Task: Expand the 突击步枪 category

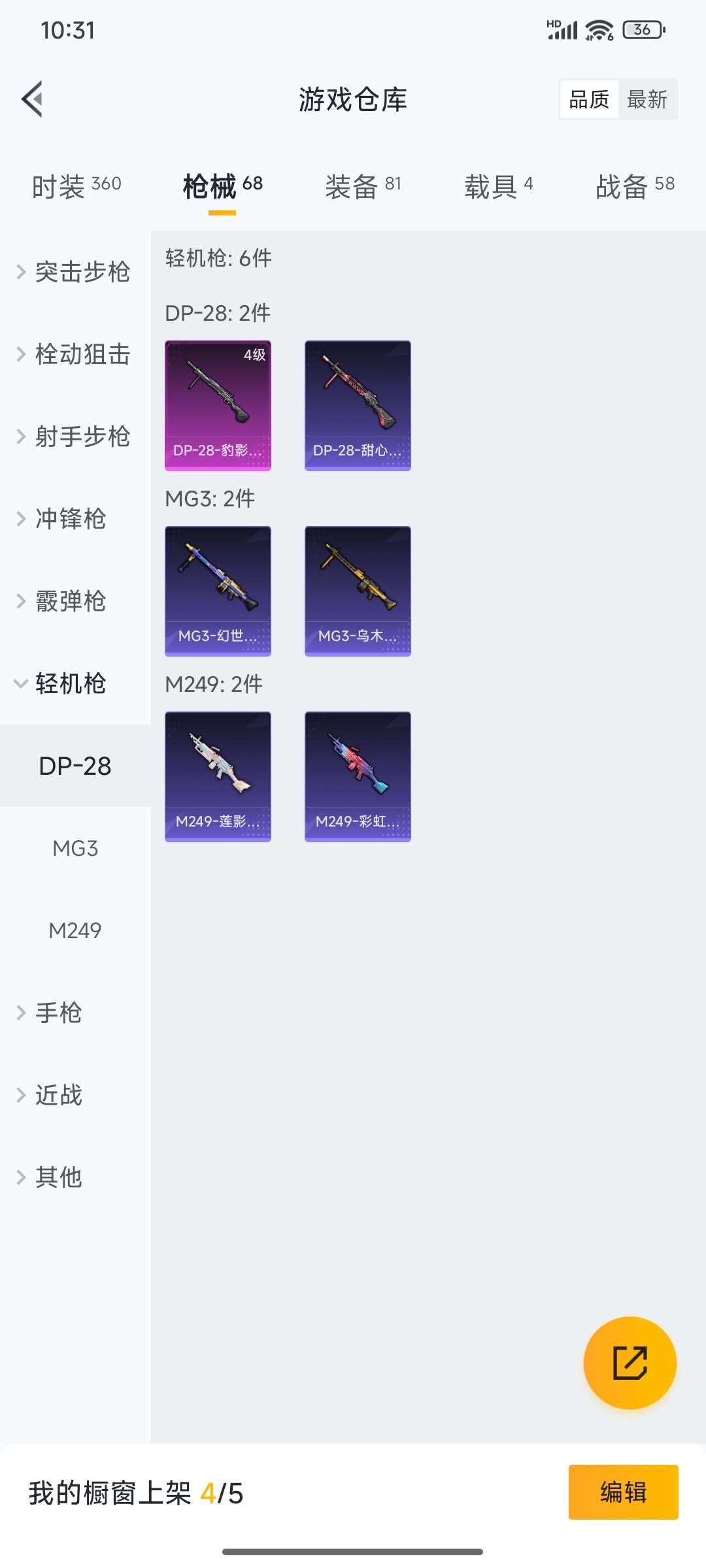Action: click(x=75, y=272)
